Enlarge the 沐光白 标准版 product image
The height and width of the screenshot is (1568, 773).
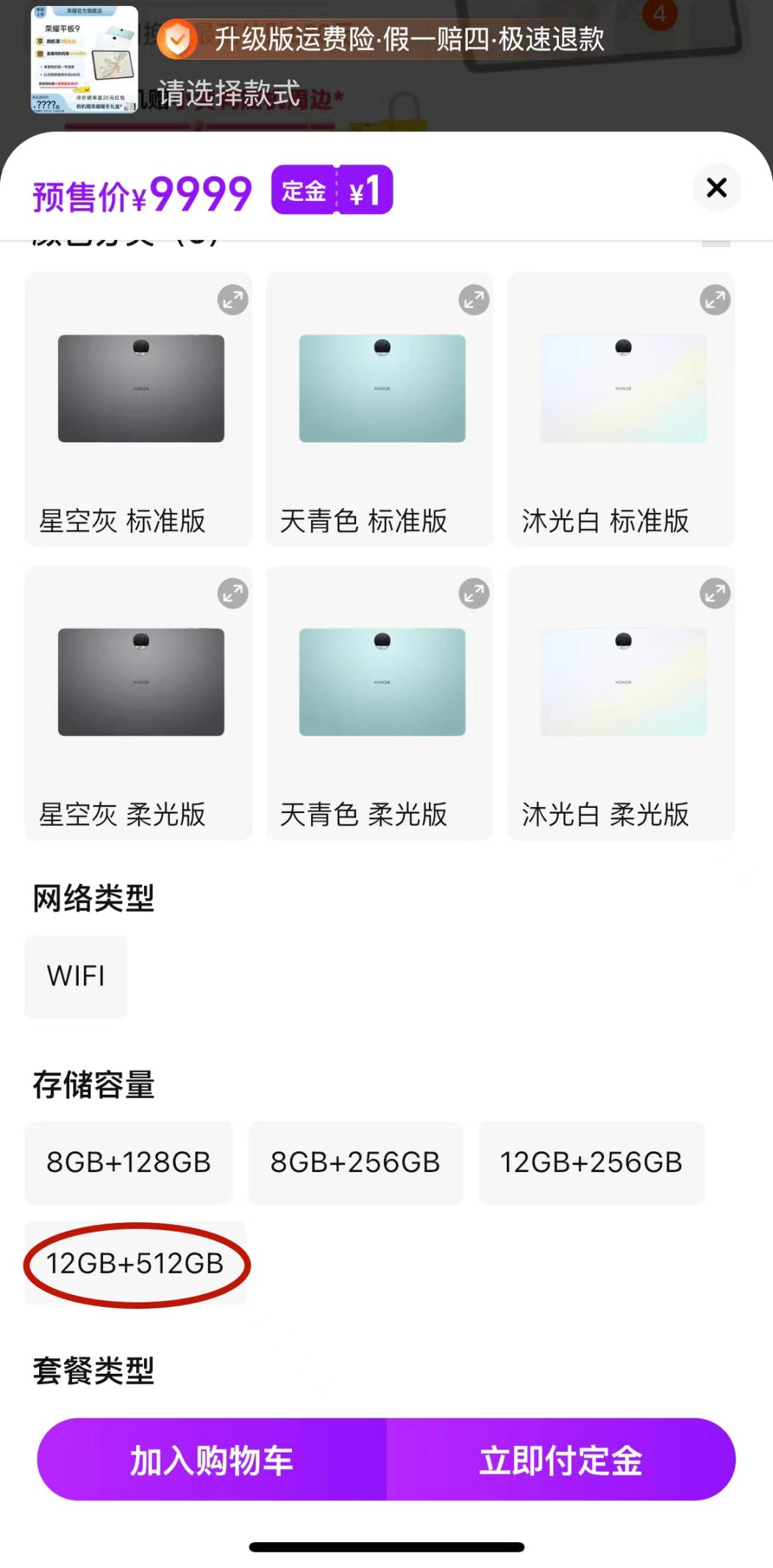point(714,299)
